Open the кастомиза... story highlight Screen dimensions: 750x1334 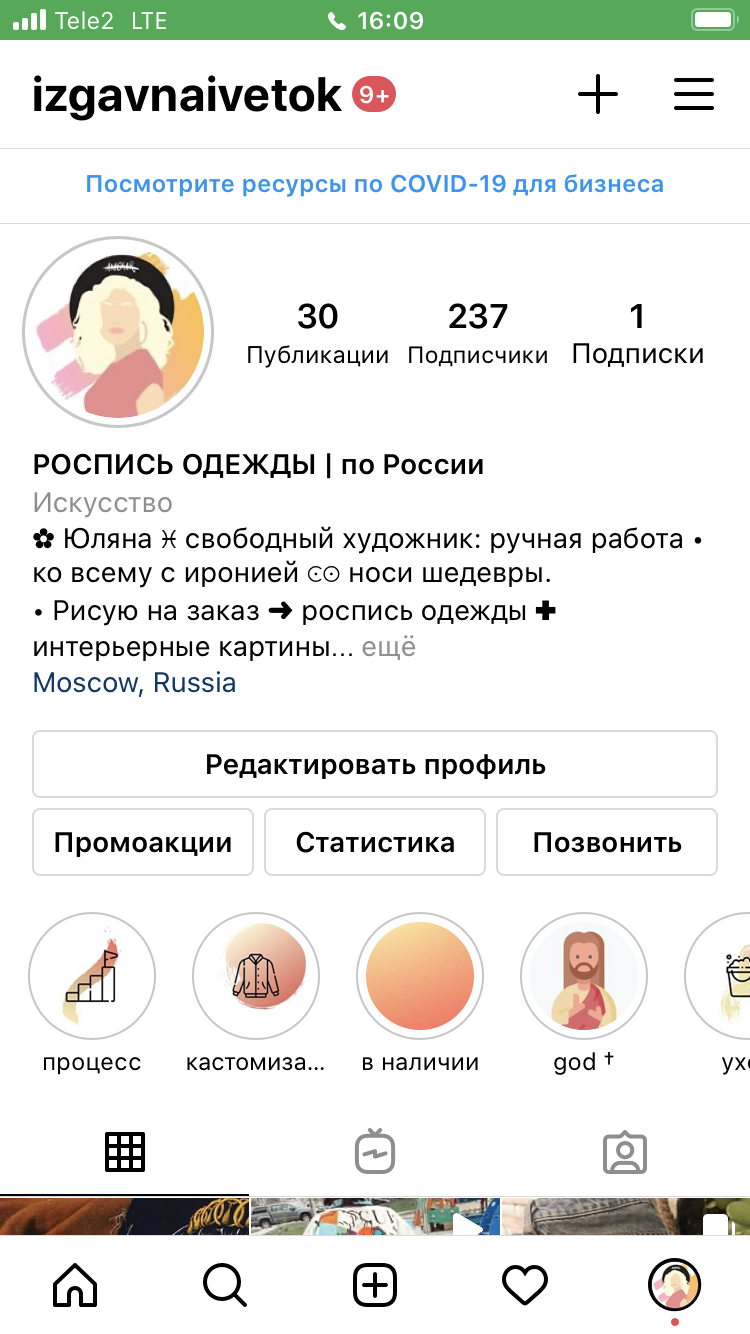(256, 977)
